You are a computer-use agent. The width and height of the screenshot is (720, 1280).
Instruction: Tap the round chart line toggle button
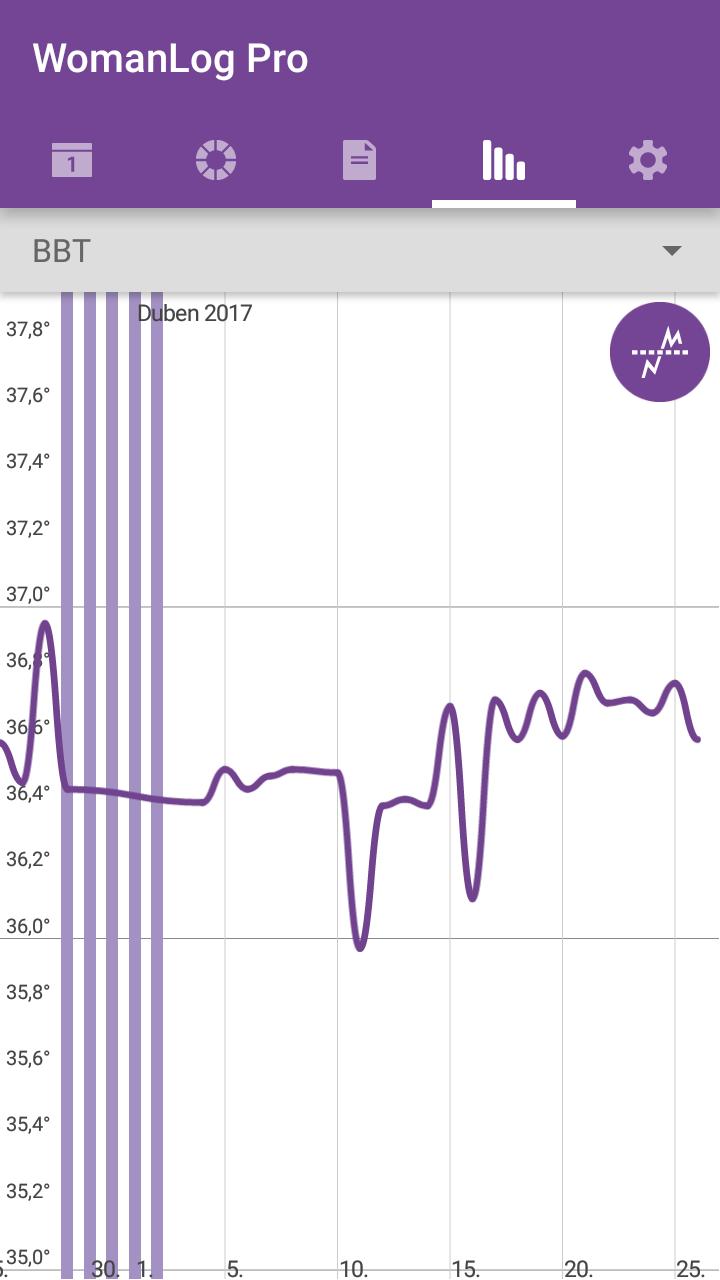(x=660, y=352)
